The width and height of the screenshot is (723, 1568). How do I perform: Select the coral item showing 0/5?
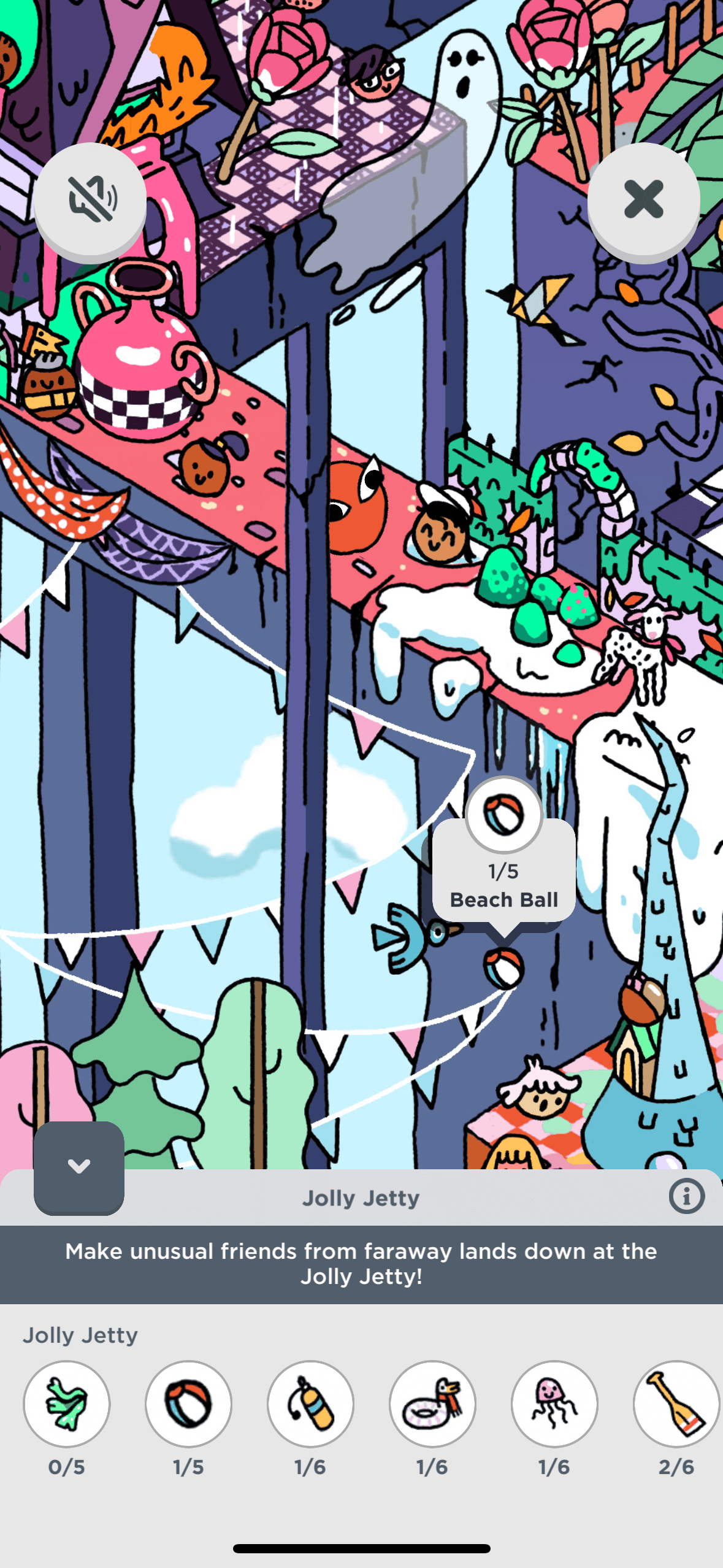tap(67, 1404)
